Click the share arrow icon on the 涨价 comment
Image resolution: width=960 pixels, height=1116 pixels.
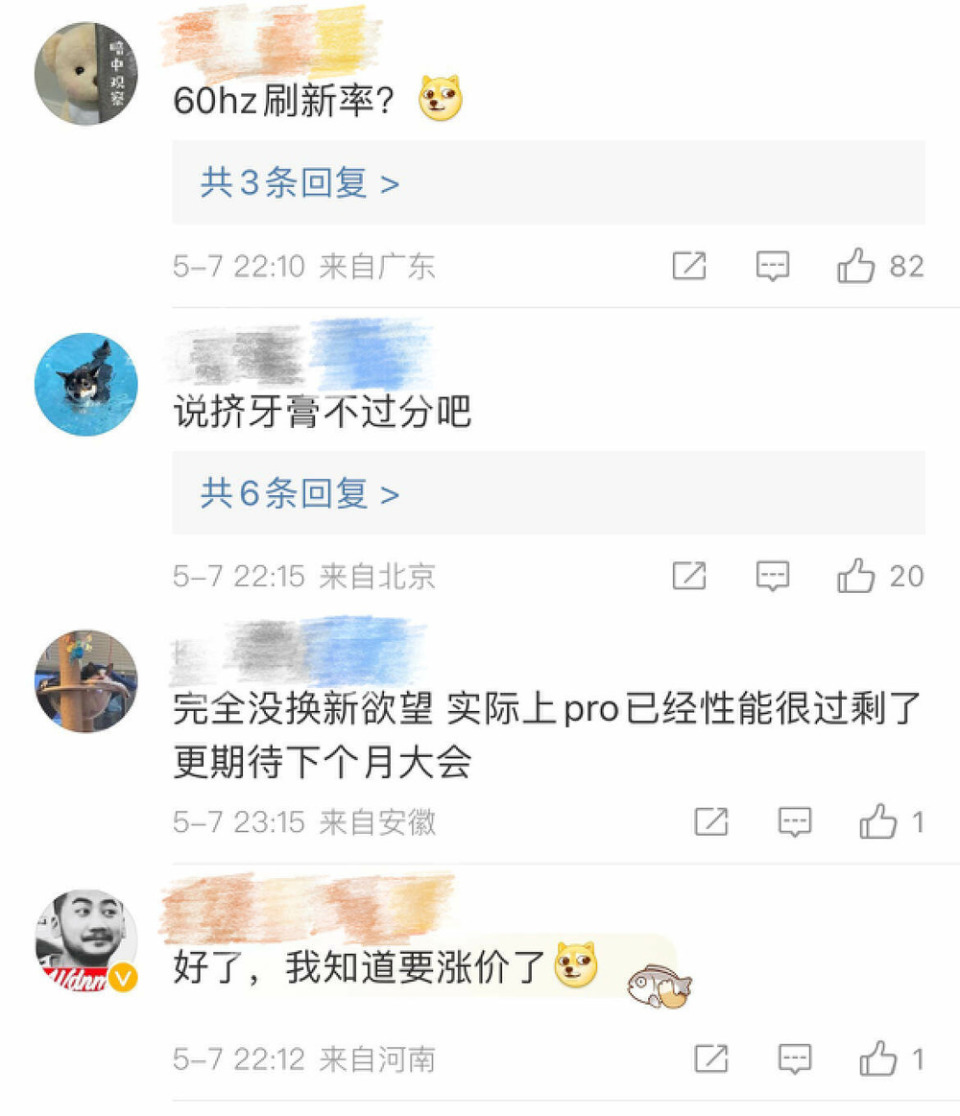point(713,1057)
